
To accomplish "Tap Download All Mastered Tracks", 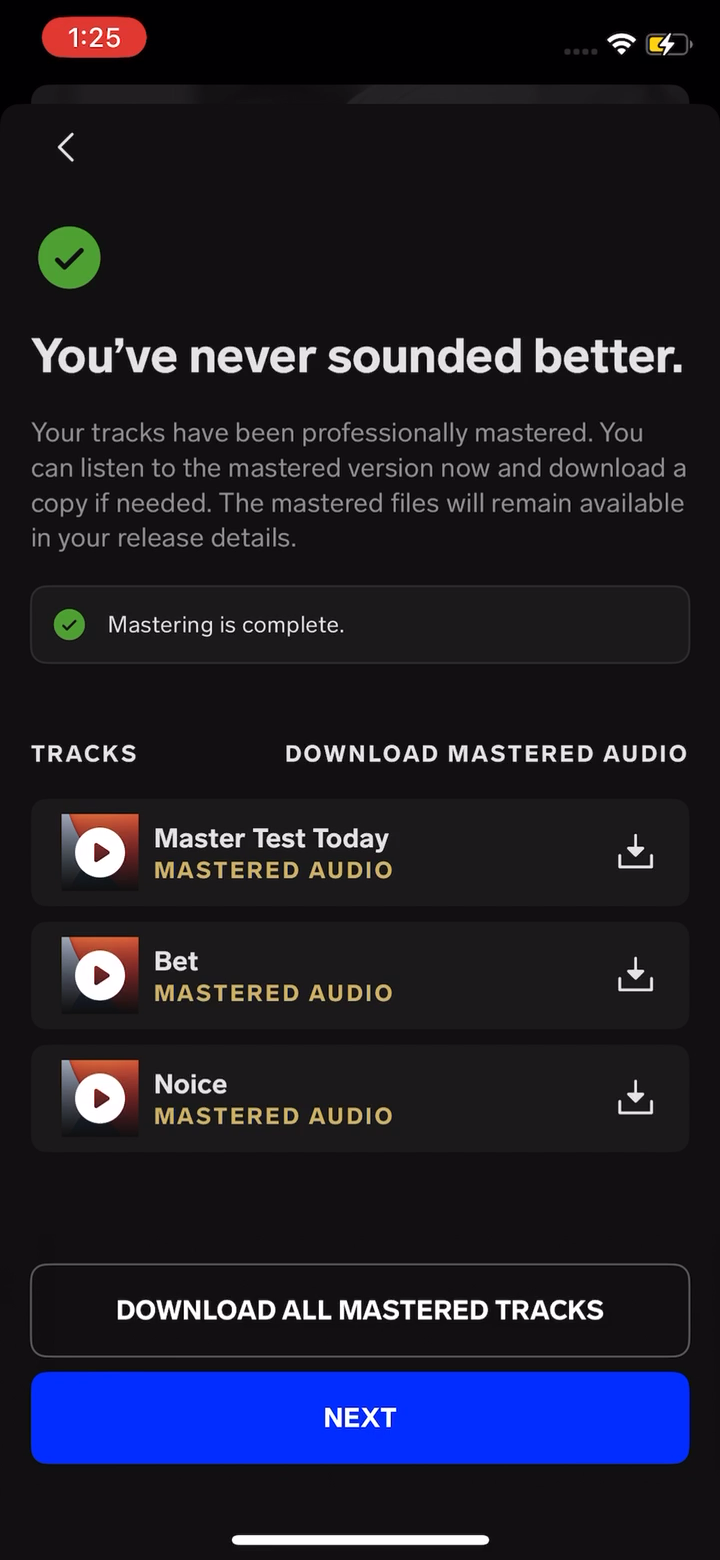I will (x=360, y=1310).
